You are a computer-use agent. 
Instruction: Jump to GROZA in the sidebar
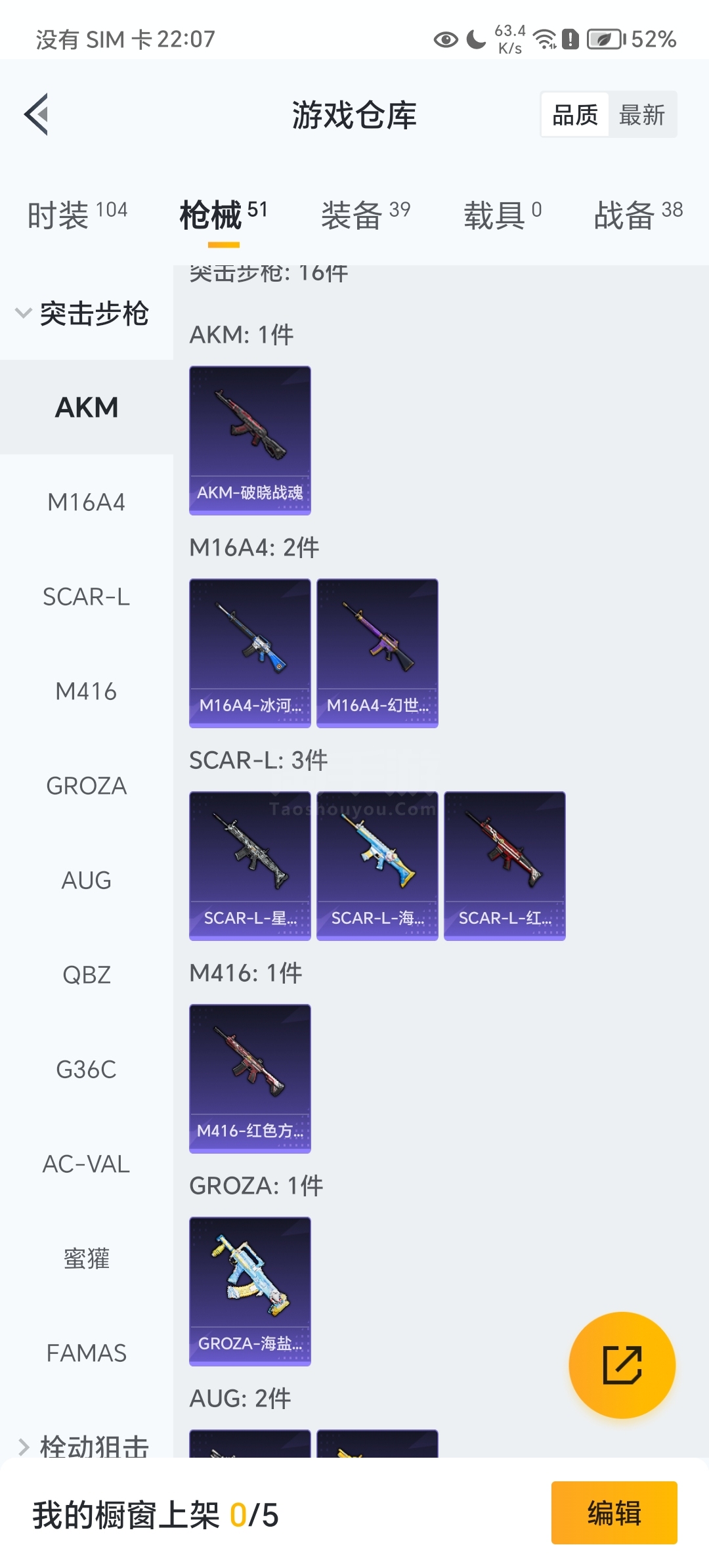tap(86, 786)
